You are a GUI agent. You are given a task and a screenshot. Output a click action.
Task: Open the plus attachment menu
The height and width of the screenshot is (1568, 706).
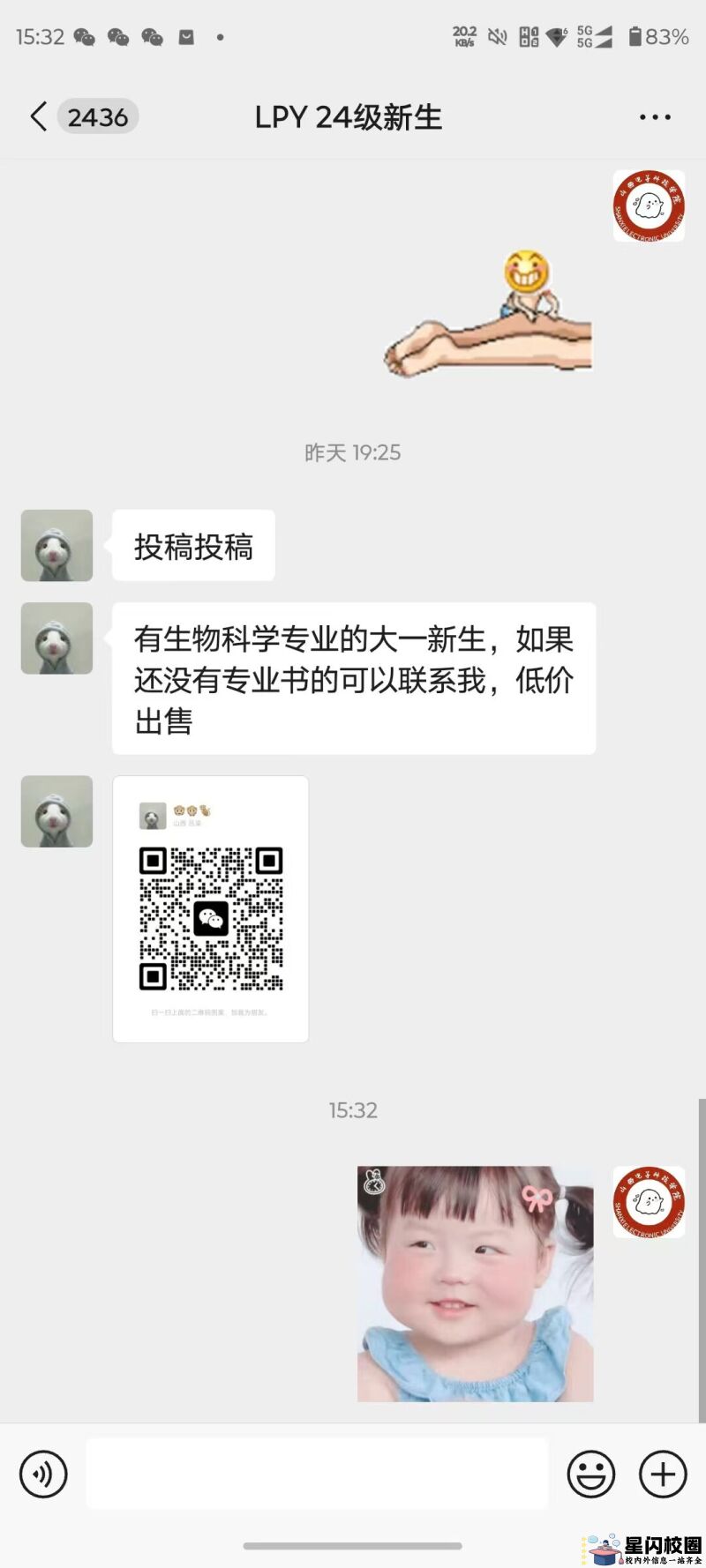click(x=663, y=1474)
